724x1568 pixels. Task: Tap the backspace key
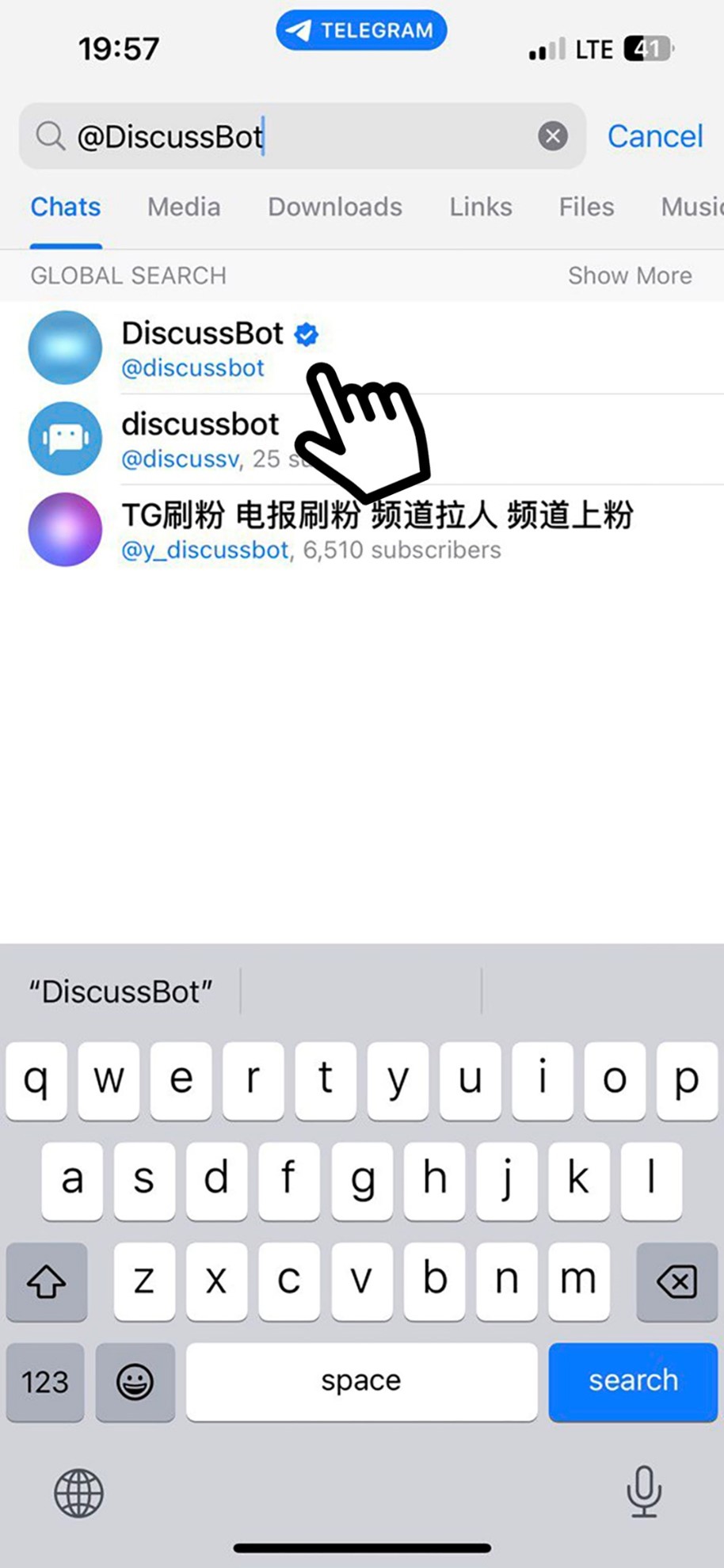pos(676,1281)
